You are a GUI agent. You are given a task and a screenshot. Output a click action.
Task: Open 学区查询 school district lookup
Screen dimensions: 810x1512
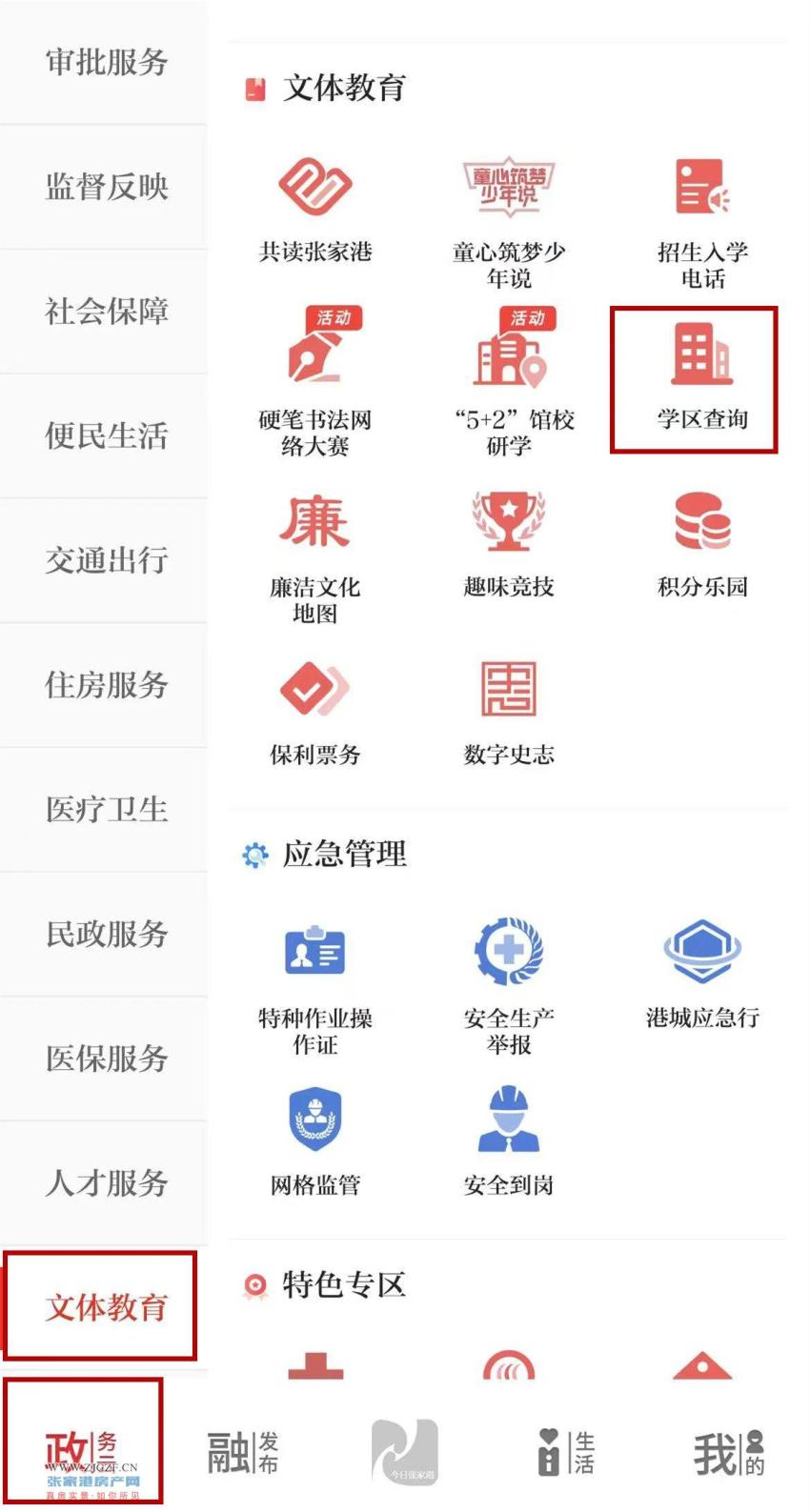pos(702,378)
